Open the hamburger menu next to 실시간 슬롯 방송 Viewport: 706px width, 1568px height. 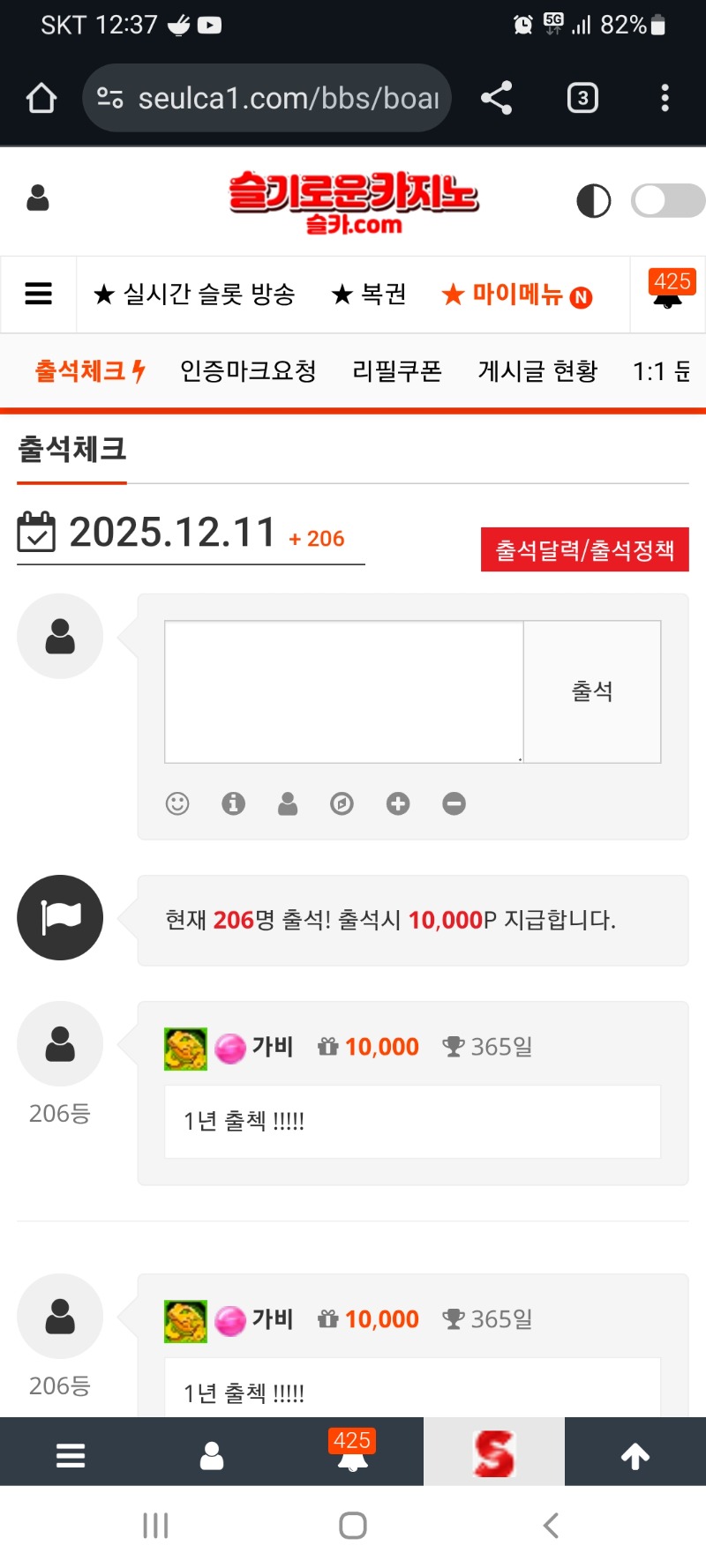[38, 295]
